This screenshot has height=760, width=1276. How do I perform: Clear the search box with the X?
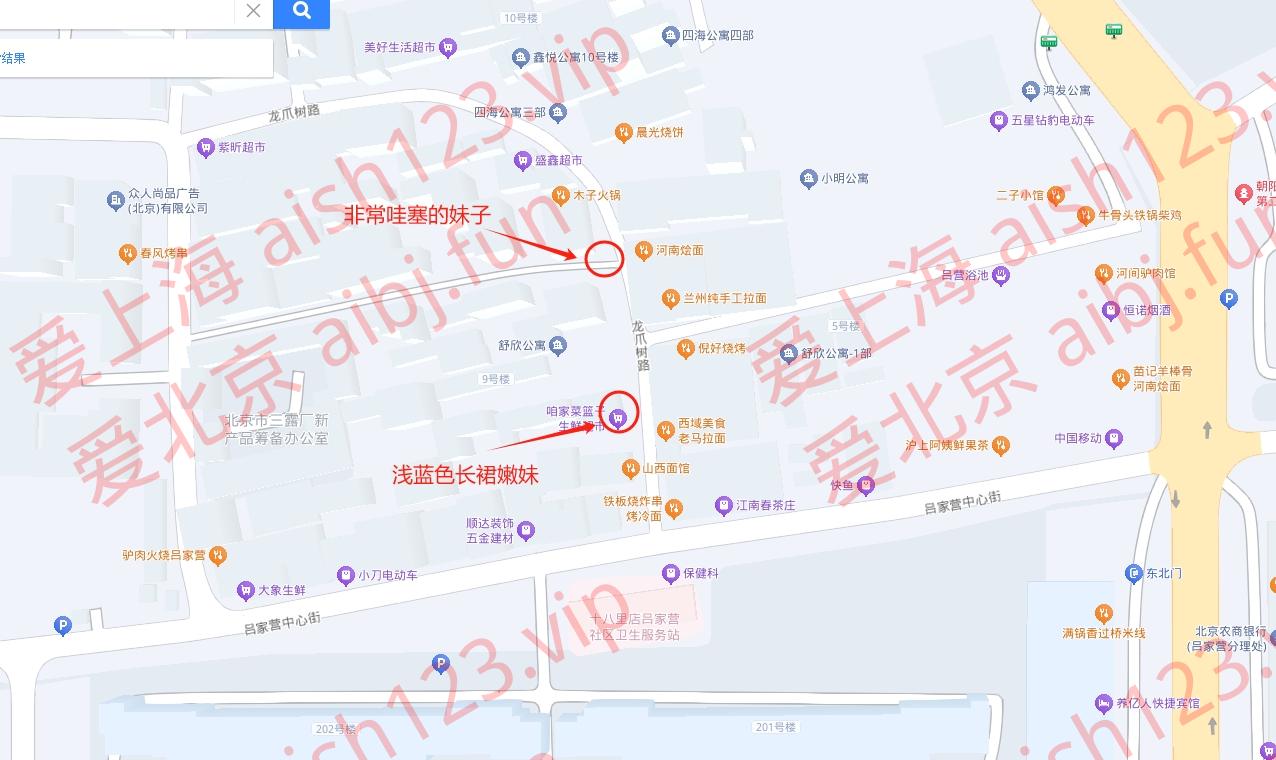point(253,11)
